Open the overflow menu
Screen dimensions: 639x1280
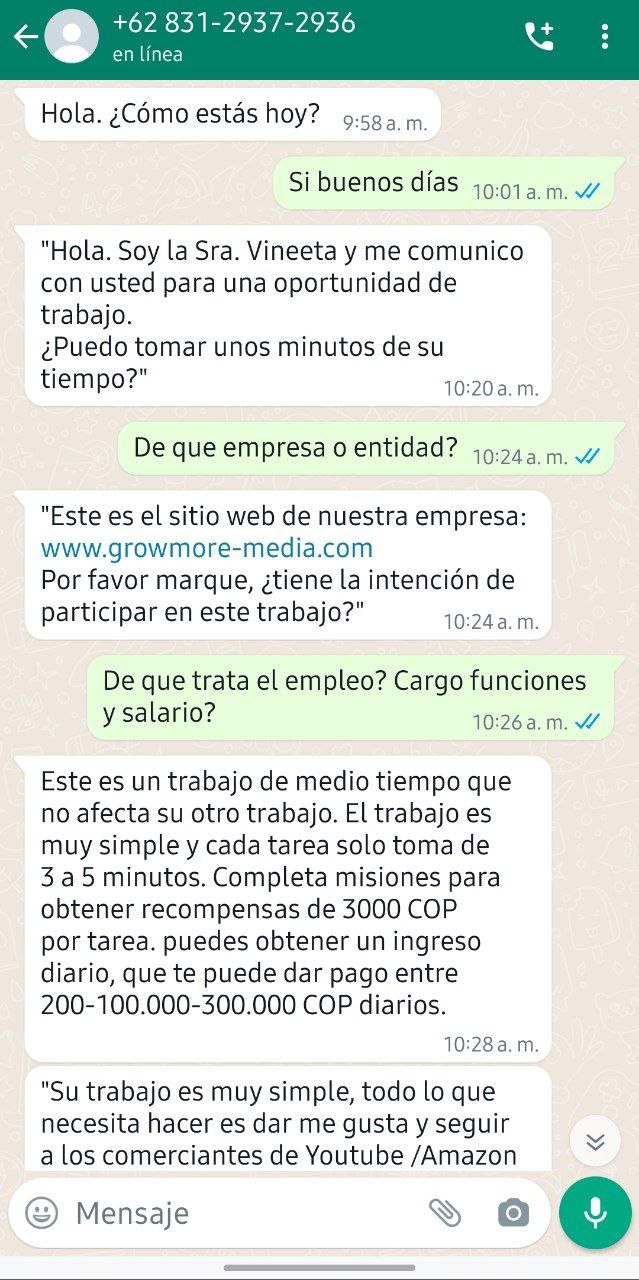coord(605,37)
